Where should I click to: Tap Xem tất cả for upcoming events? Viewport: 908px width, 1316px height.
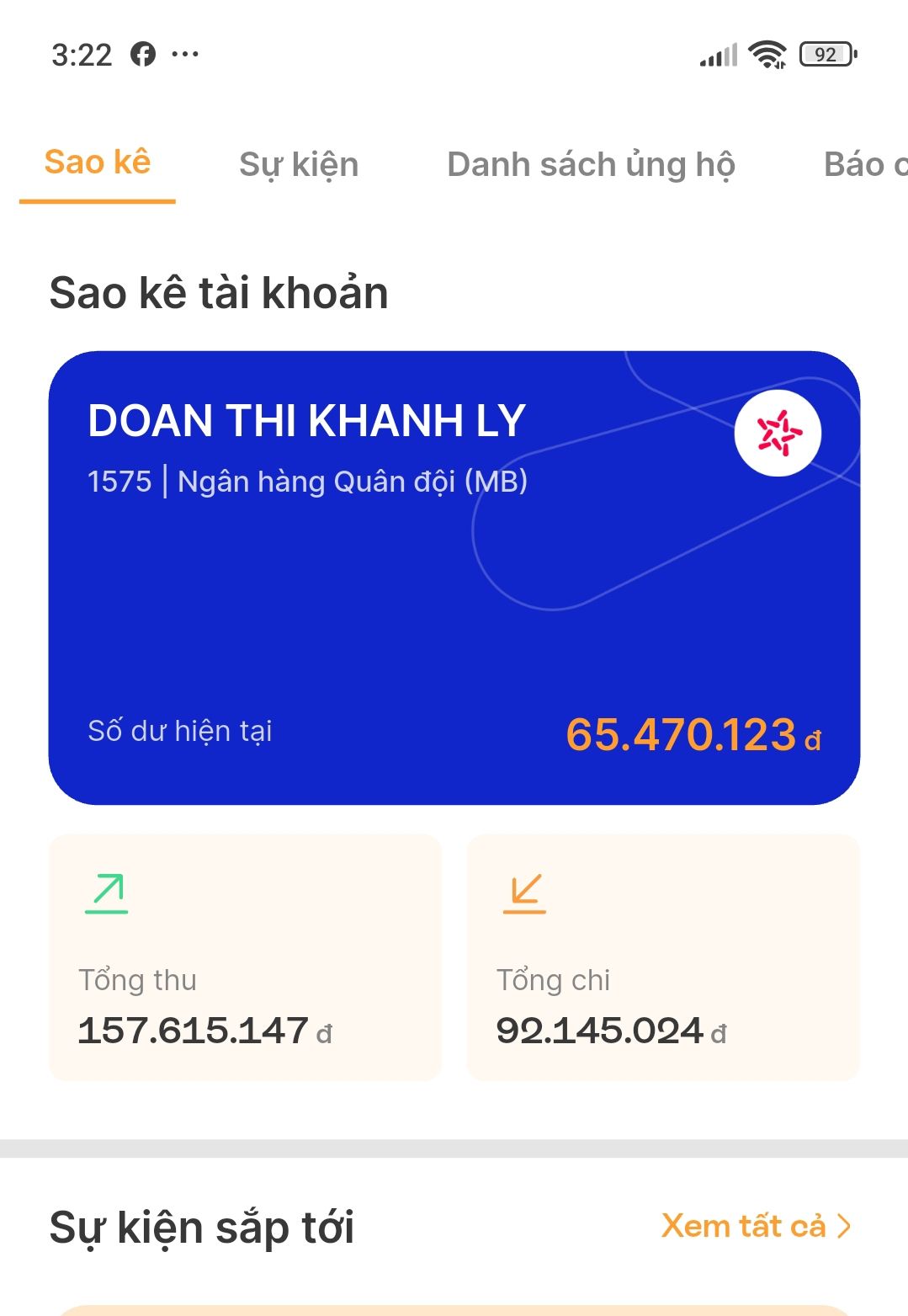click(755, 1226)
